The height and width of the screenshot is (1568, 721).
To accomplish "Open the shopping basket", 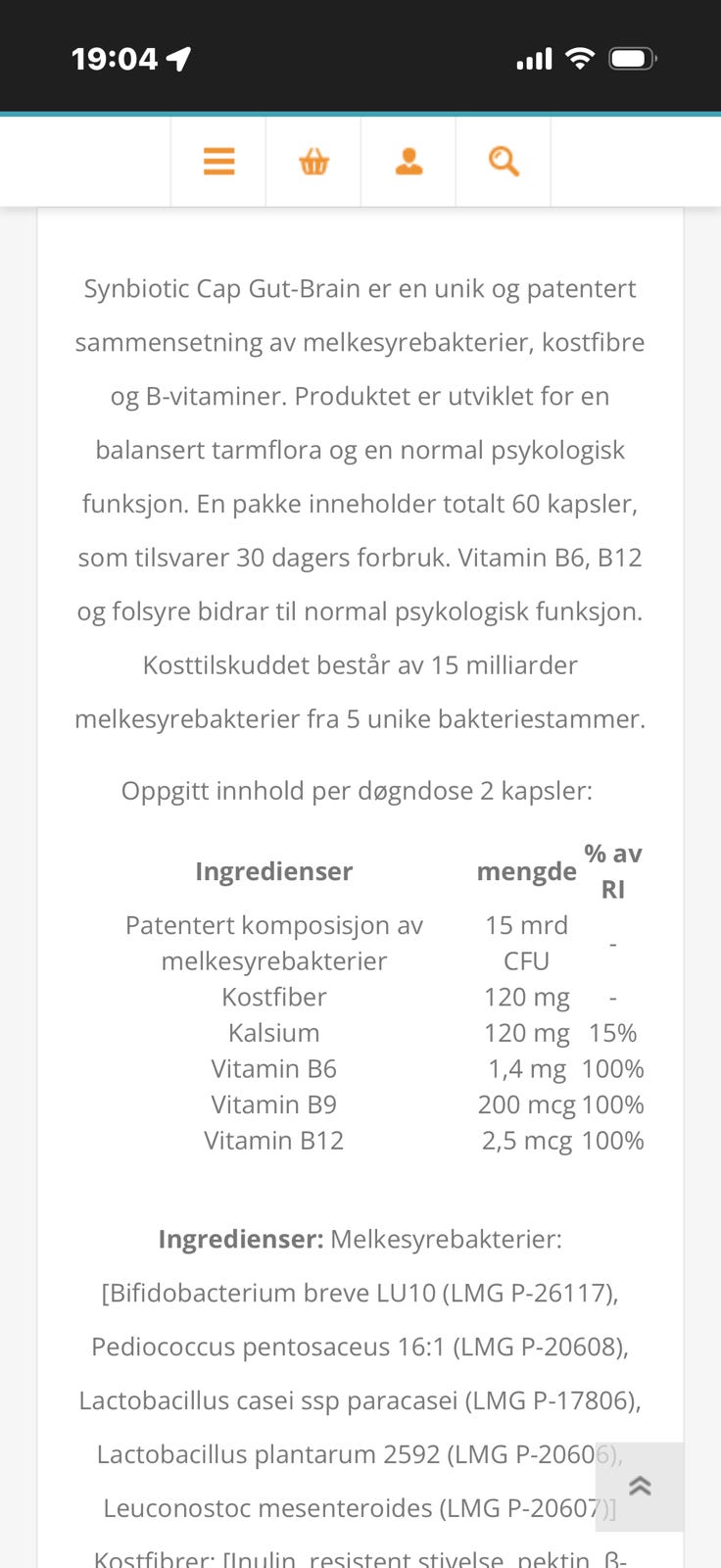I will 313,161.
